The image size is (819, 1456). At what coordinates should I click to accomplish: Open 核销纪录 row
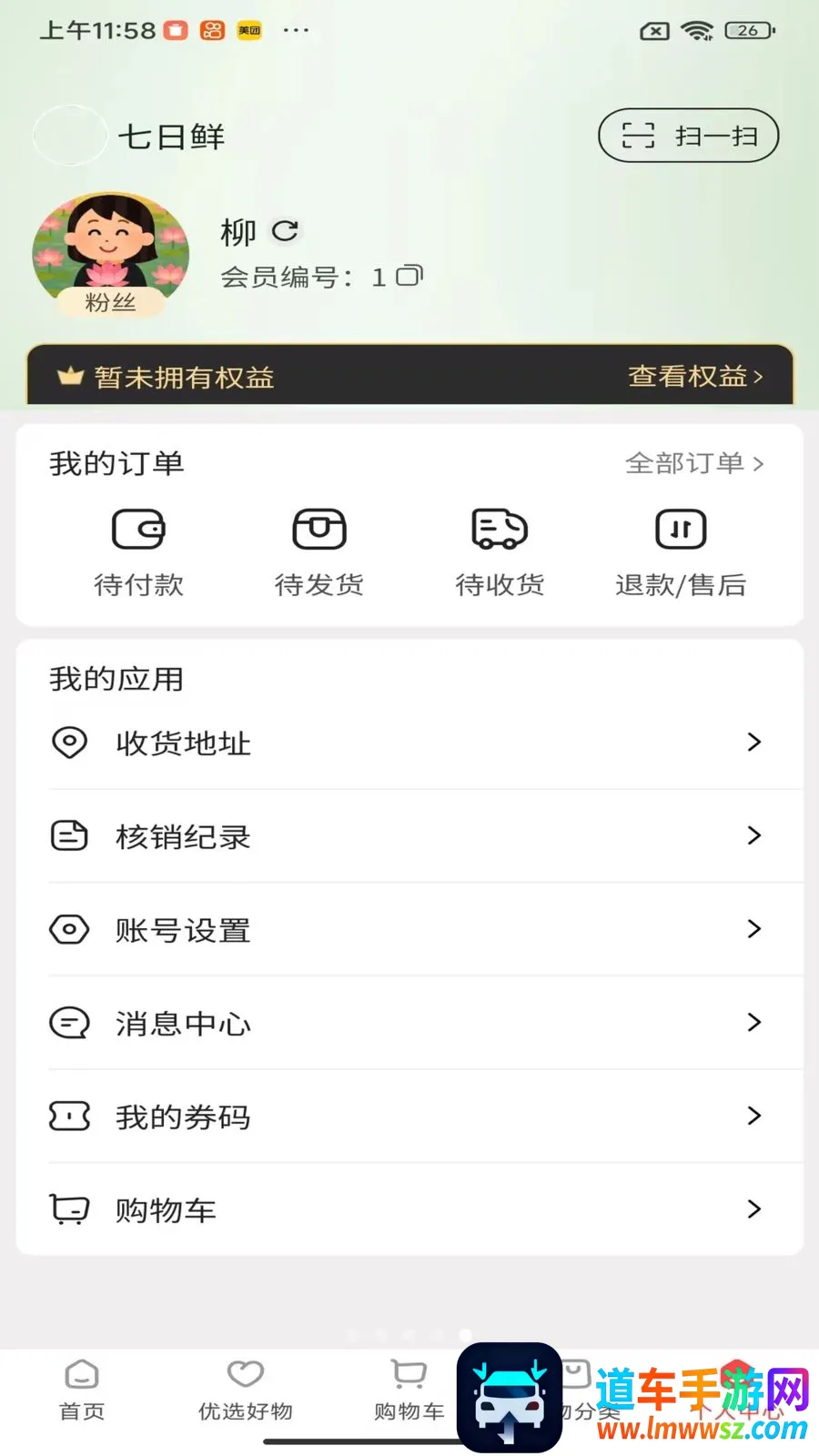pyautogui.click(x=409, y=836)
